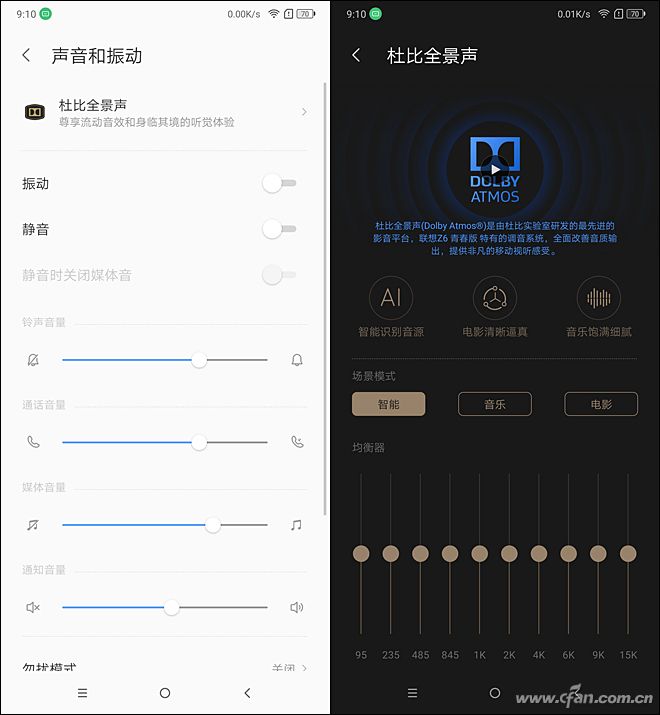The height and width of the screenshot is (715, 660).
Task: Adjust the 铃声音量 slider
Action: pyautogui.click(x=199, y=360)
